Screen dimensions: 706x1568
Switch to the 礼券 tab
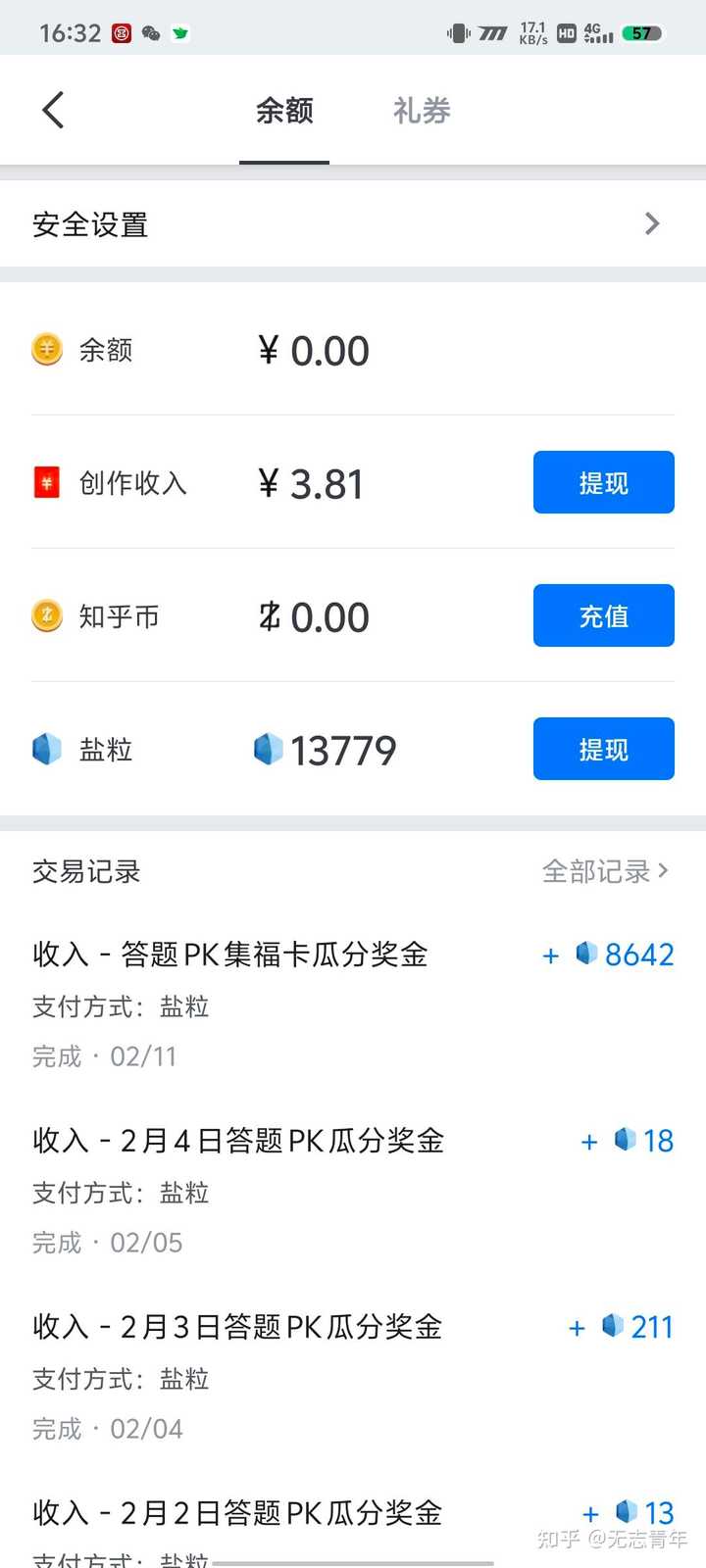[x=422, y=111]
